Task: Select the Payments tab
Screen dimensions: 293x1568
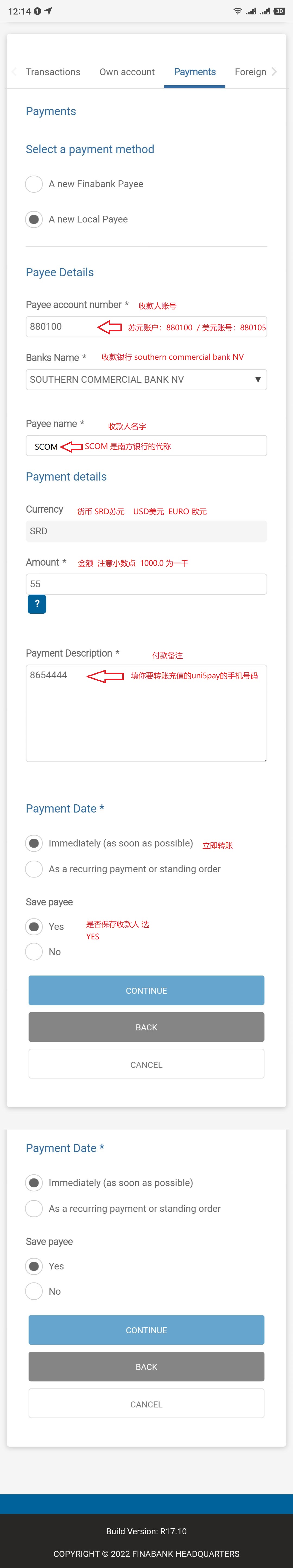Action: 195,72
